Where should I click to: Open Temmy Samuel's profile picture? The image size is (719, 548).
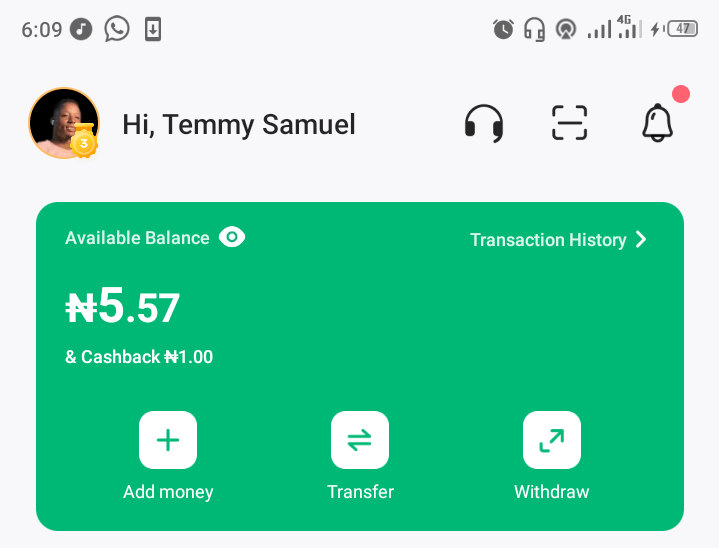[x=64, y=123]
